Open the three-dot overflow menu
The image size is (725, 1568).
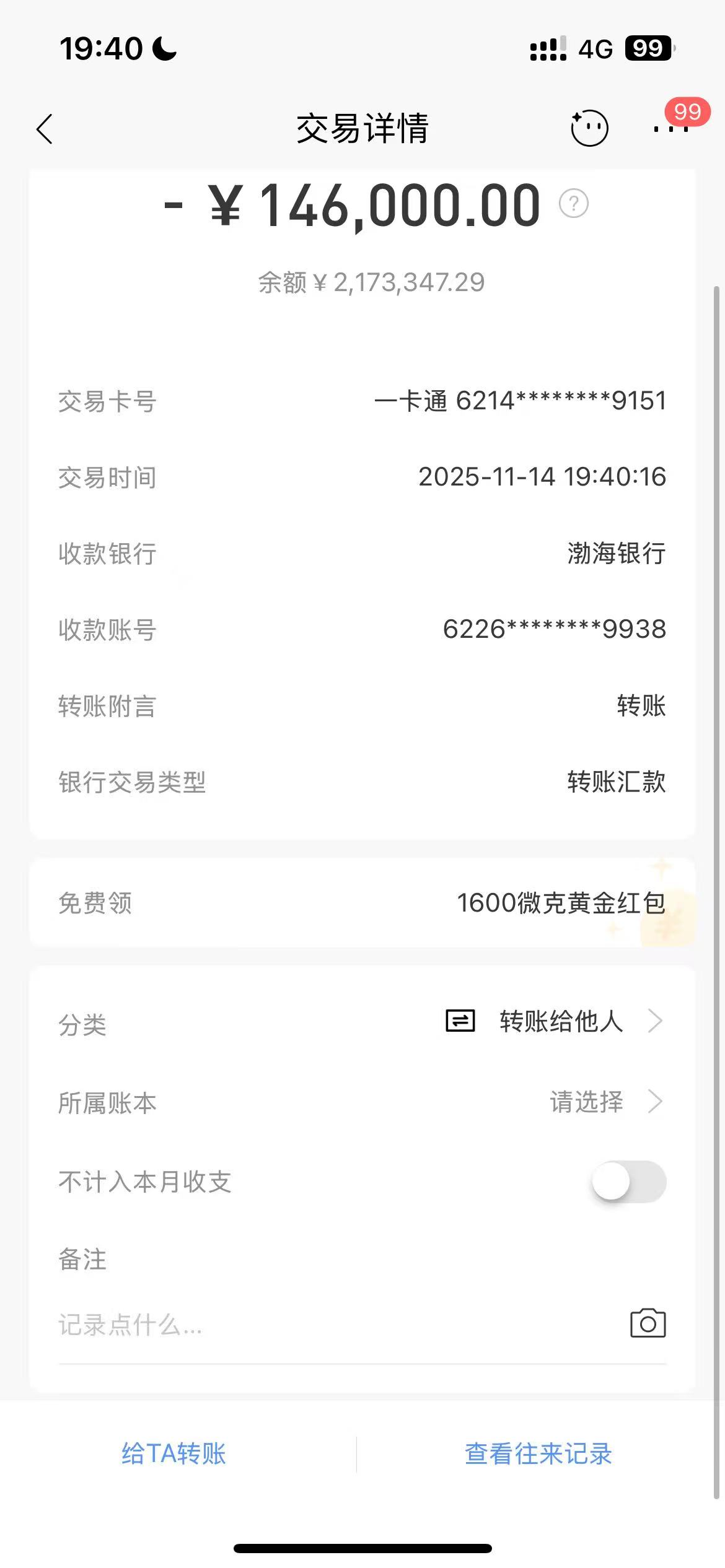pyautogui.click(x=670, y=129)
